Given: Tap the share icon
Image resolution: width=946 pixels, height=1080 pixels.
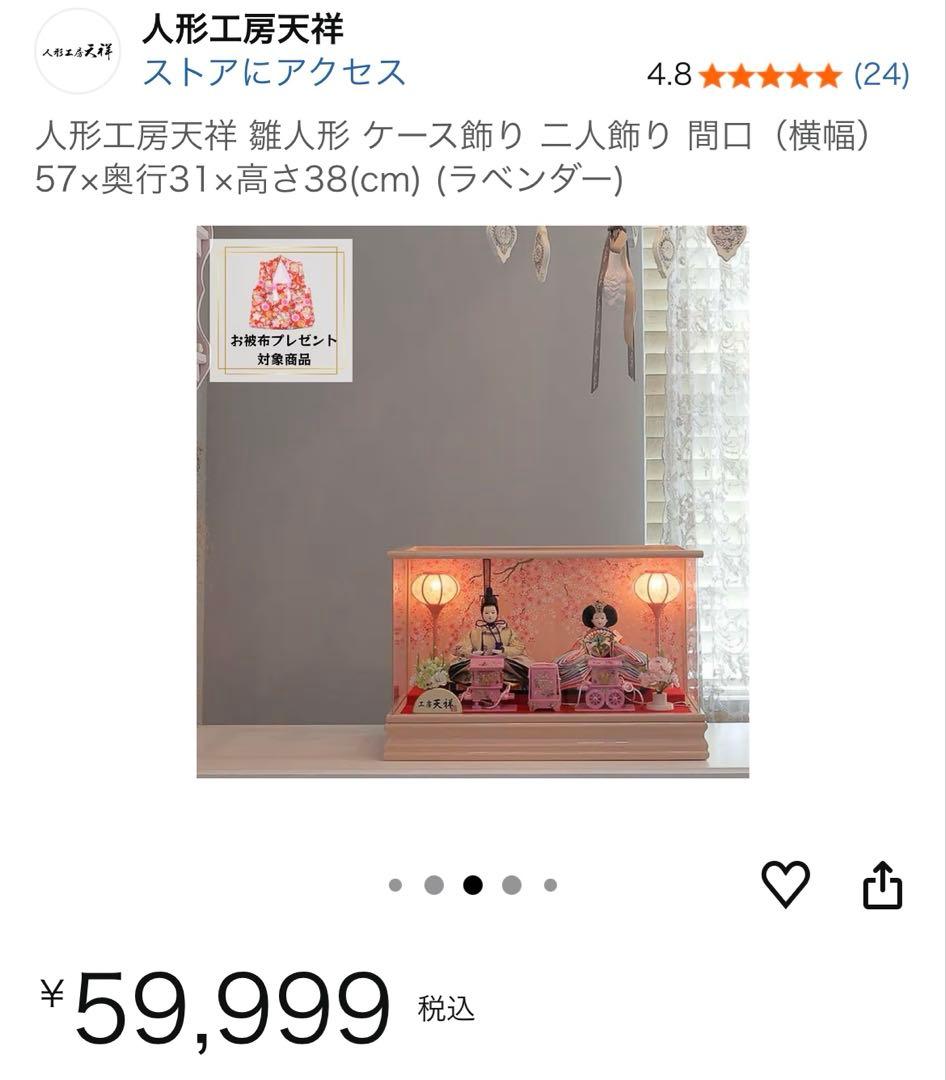Looking at the screenshot, I should [x=881, y=882].
